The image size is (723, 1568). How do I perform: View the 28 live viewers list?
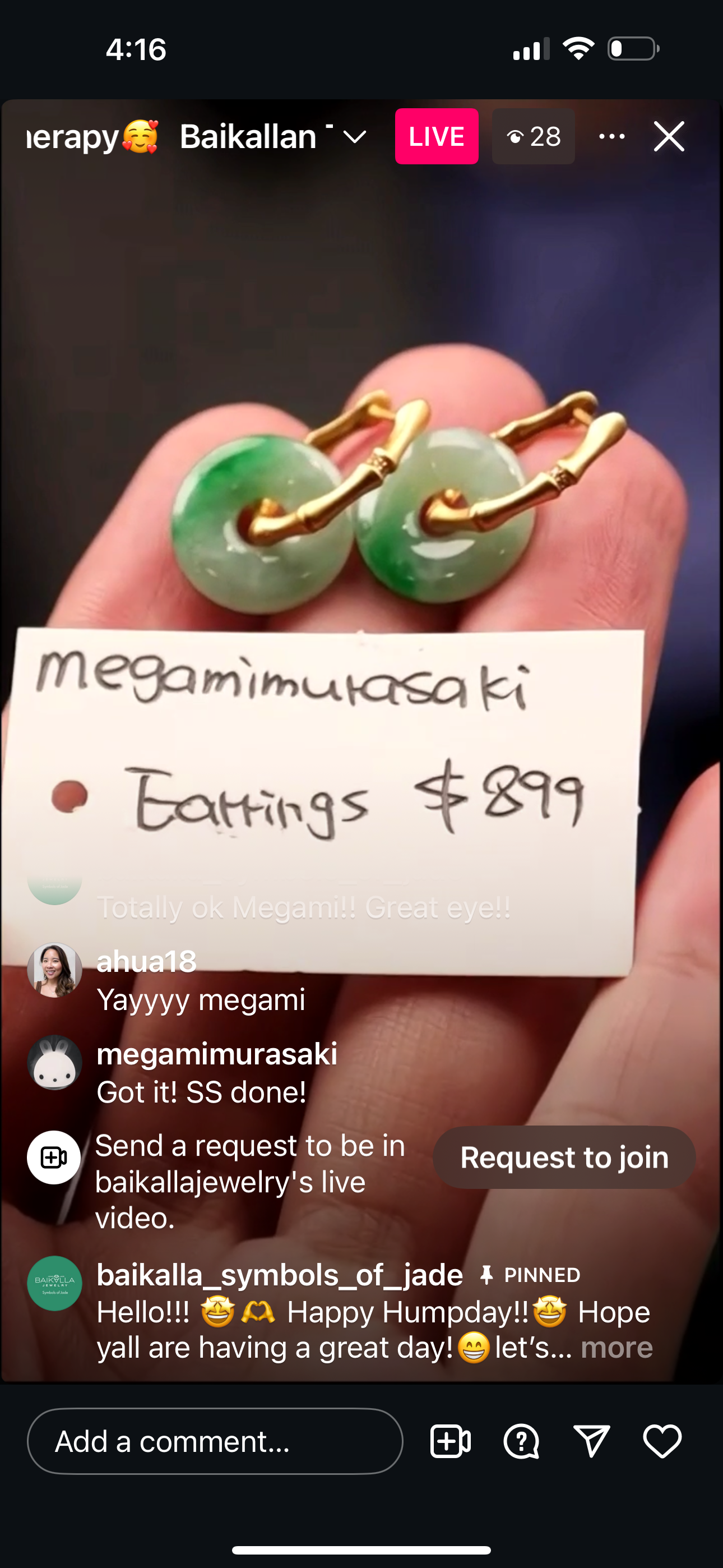tap(534, 136)
